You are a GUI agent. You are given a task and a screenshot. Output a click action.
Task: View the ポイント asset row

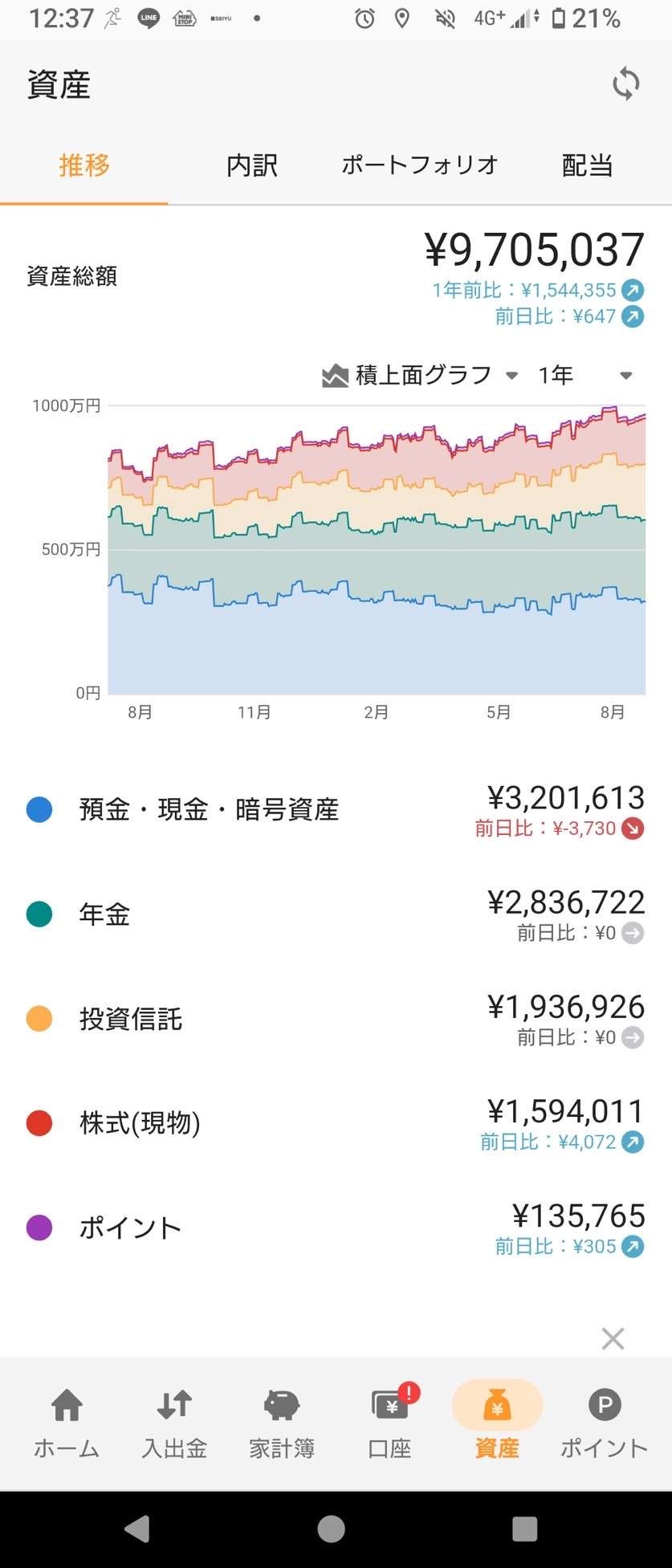pyautogui.click(x=336, y=1228)
